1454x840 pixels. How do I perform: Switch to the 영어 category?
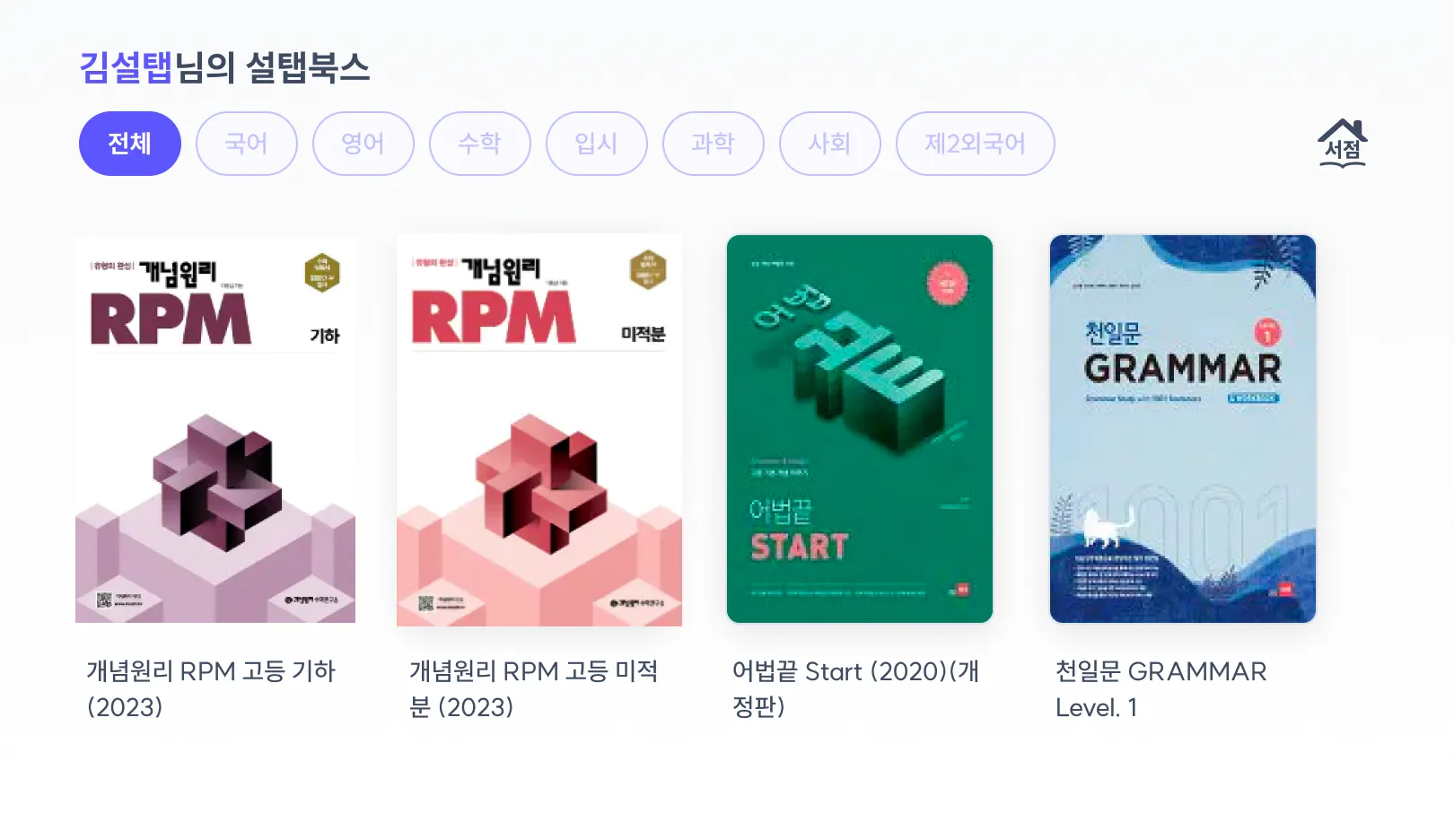click(363, 144)
